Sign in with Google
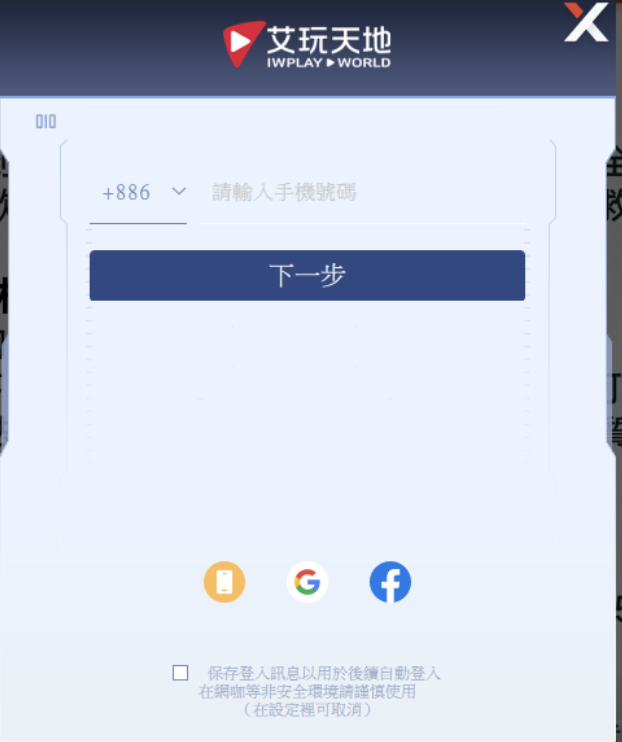The height and width of the screenshot is (742, 622). [307, 582]
